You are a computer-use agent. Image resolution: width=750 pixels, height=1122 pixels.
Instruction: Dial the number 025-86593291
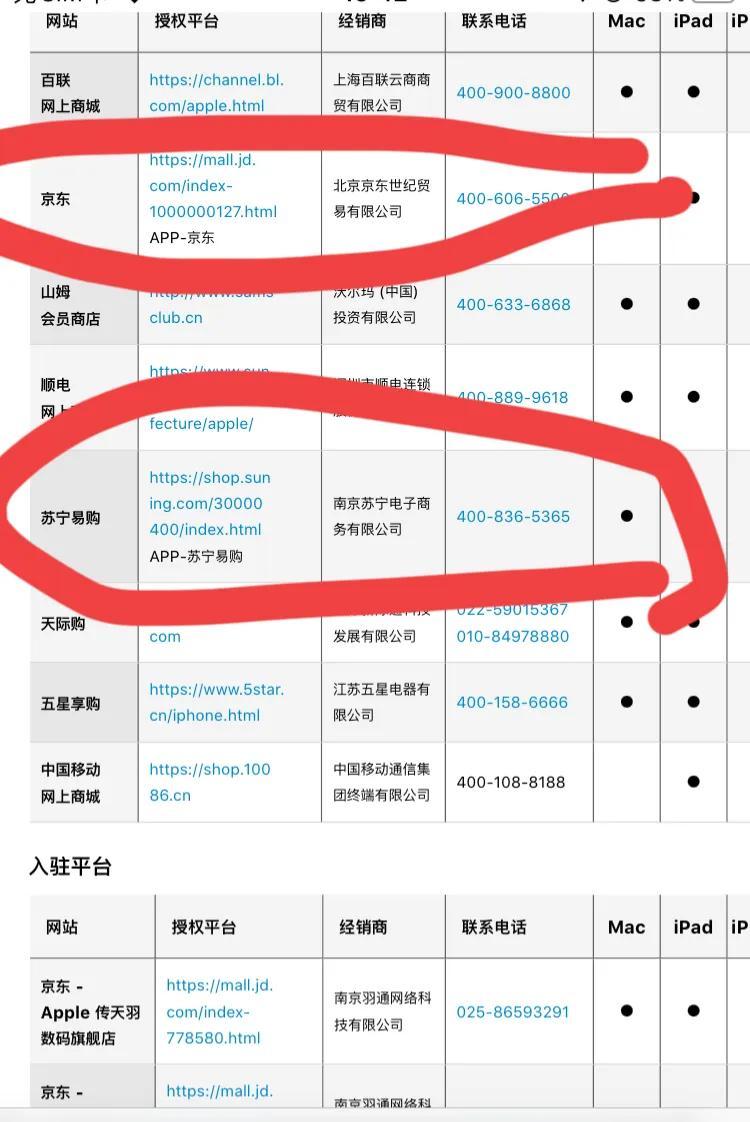pos(513,1012)
